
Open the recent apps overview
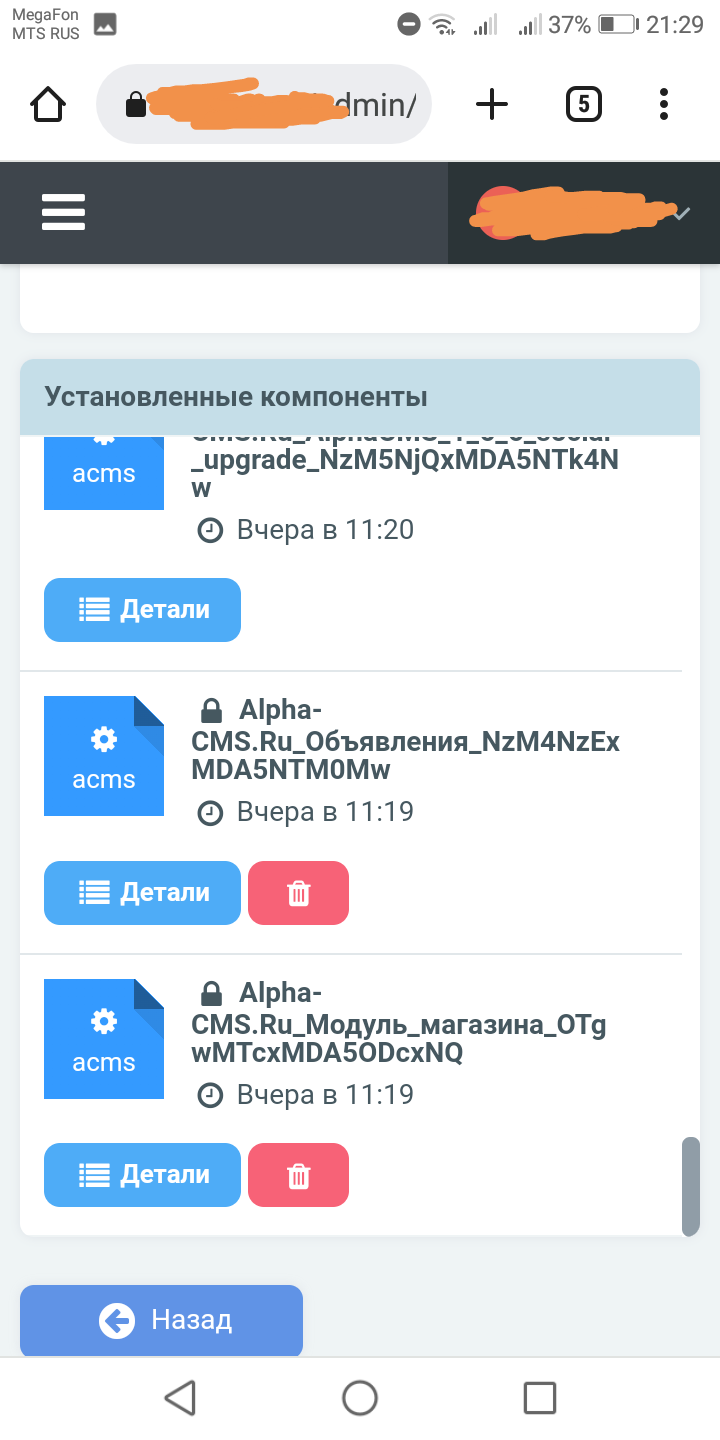pos(540,1397)
